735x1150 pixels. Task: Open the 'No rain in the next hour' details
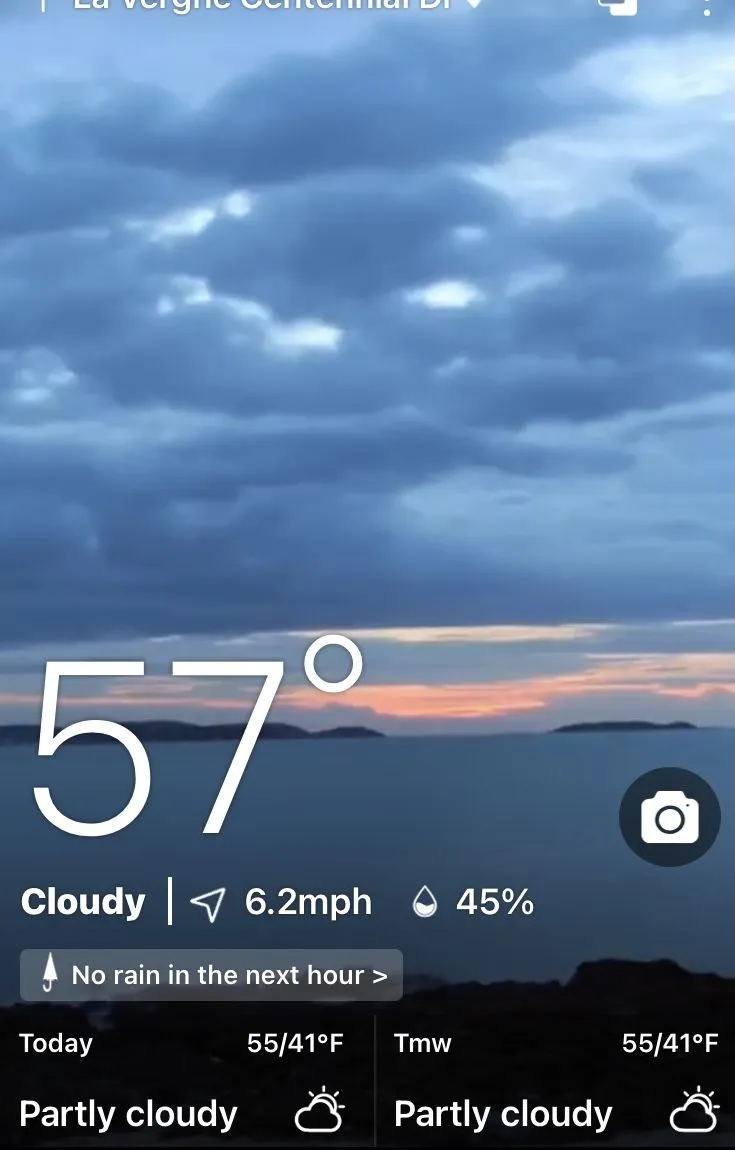(x=211, y=975)
